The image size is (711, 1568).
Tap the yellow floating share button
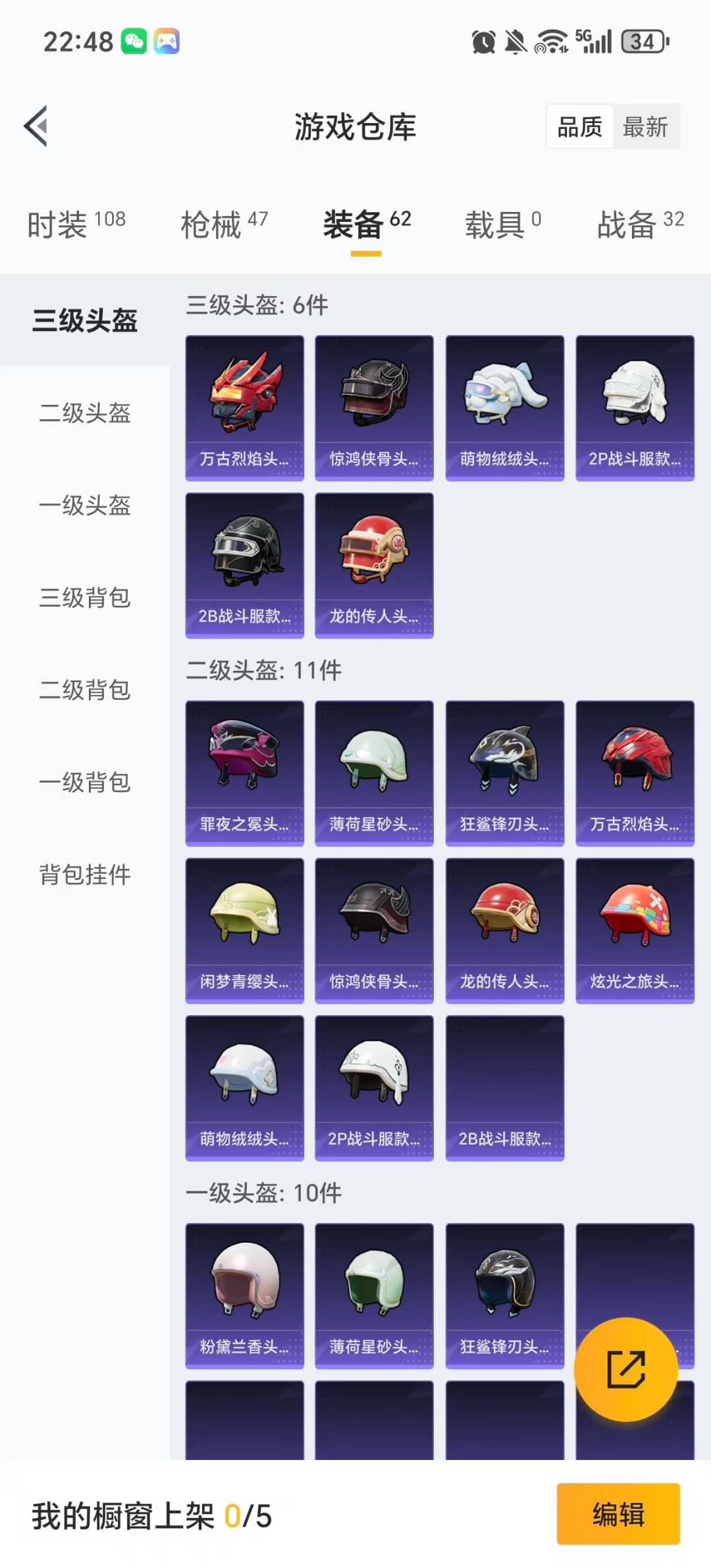tap(625, 1369)
